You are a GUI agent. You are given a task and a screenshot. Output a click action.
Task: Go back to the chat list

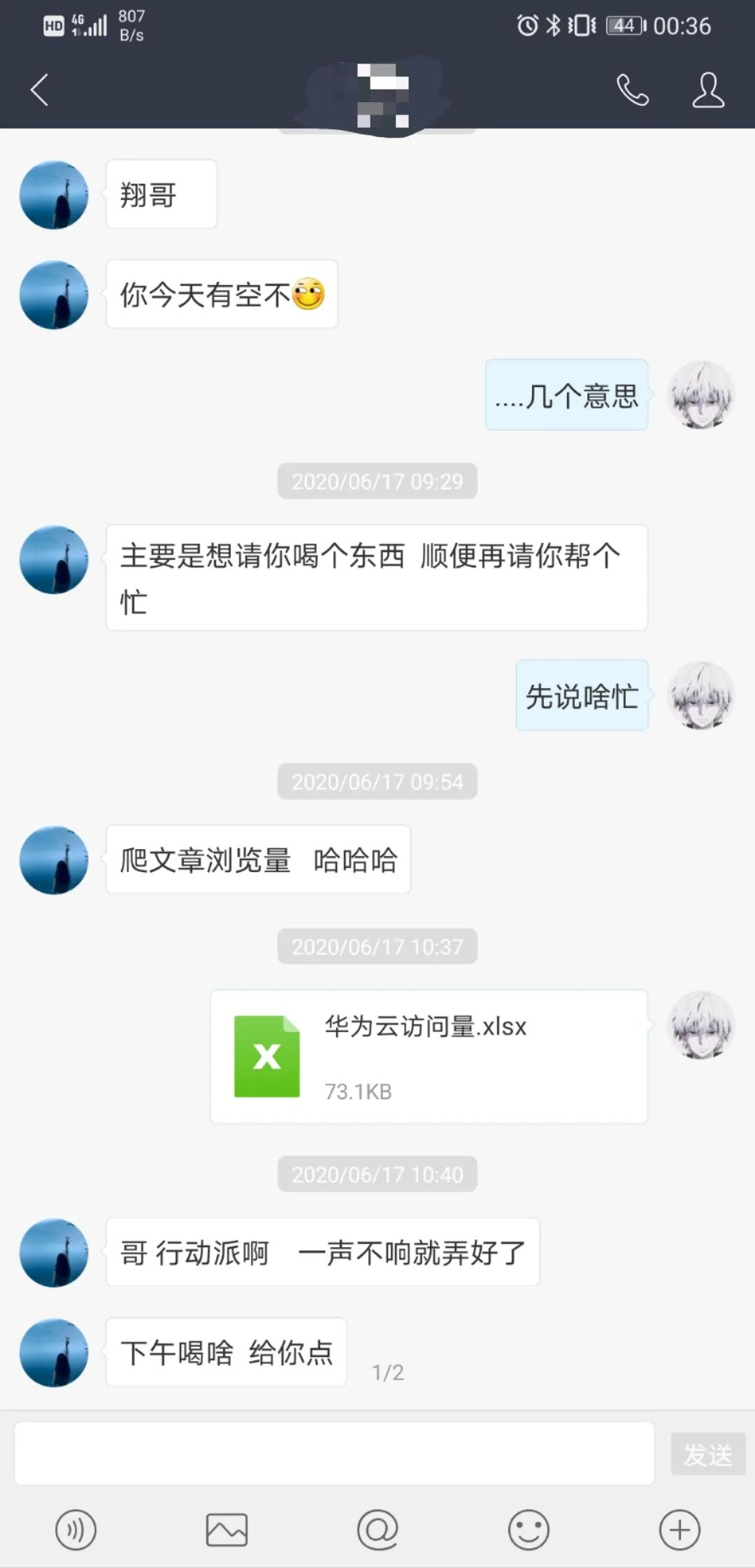[x=40, y=90]
